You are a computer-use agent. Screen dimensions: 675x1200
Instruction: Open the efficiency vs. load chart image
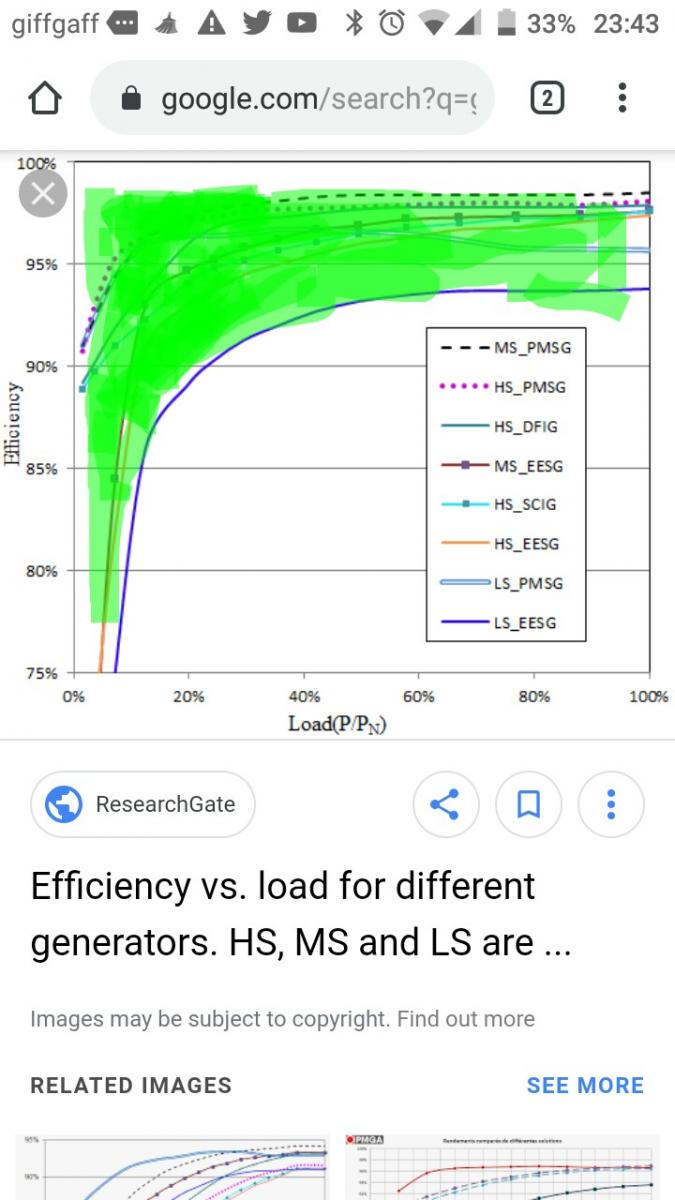pyautogui.click(x=337, y=445)
